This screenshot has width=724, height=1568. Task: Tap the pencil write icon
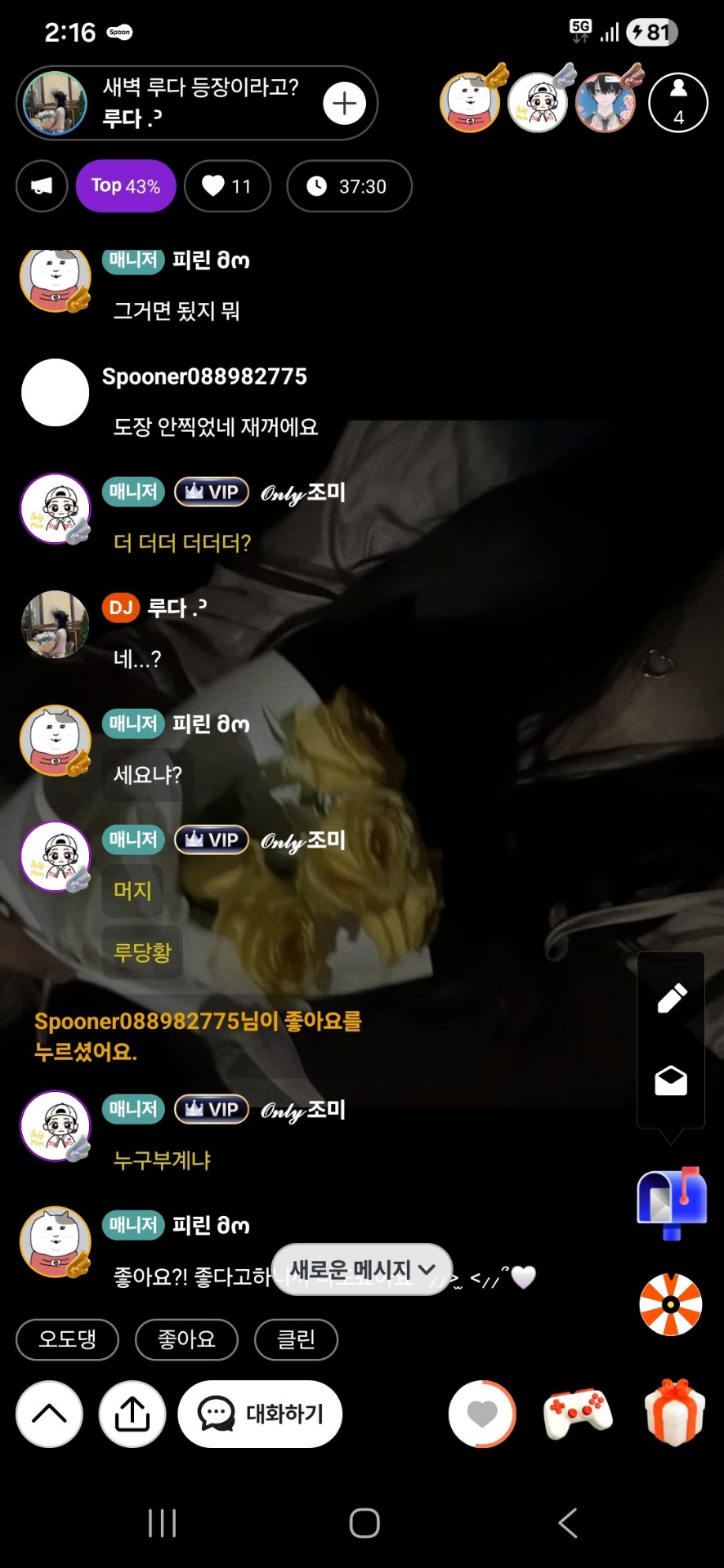pos(672,998)
